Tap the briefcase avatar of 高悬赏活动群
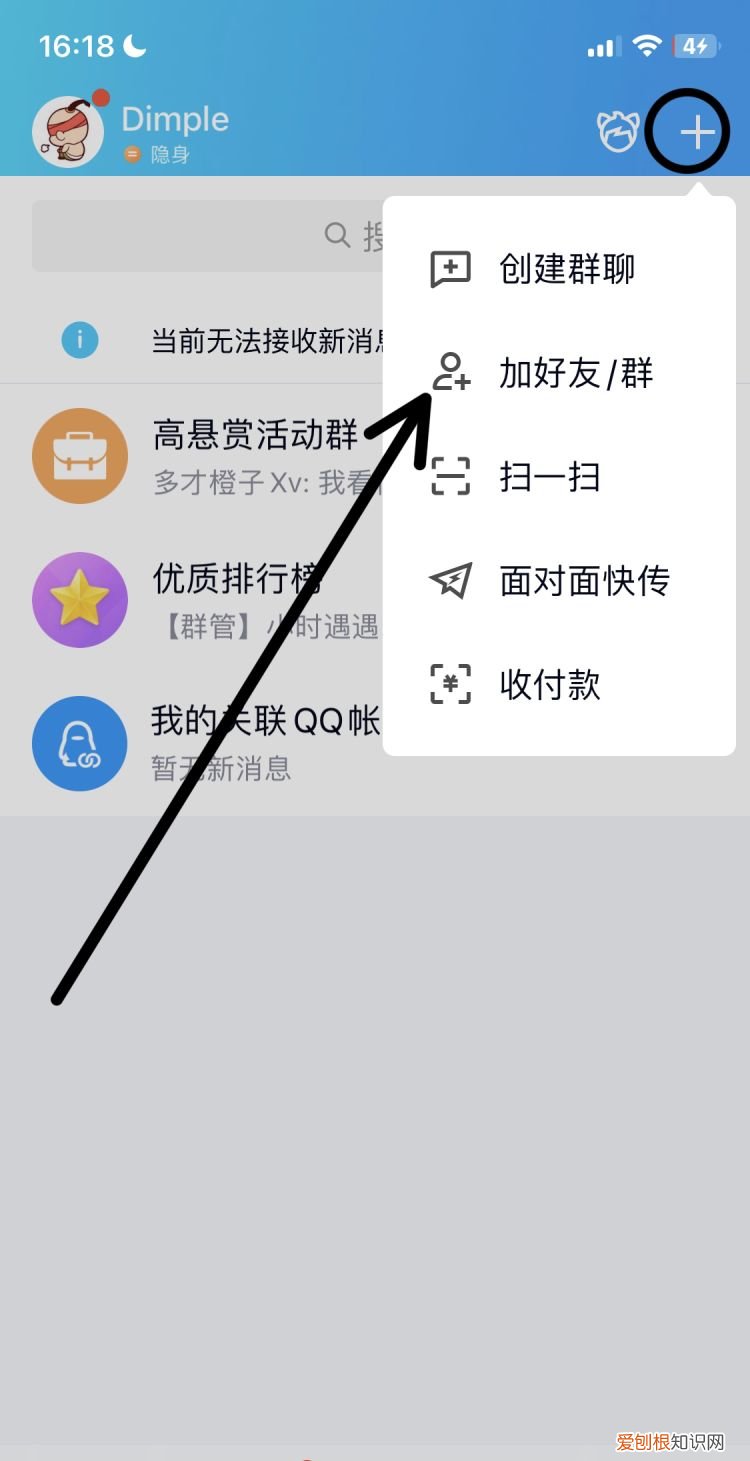The image size is (750, 1461). pyautogui.click(x=80, y=455)
